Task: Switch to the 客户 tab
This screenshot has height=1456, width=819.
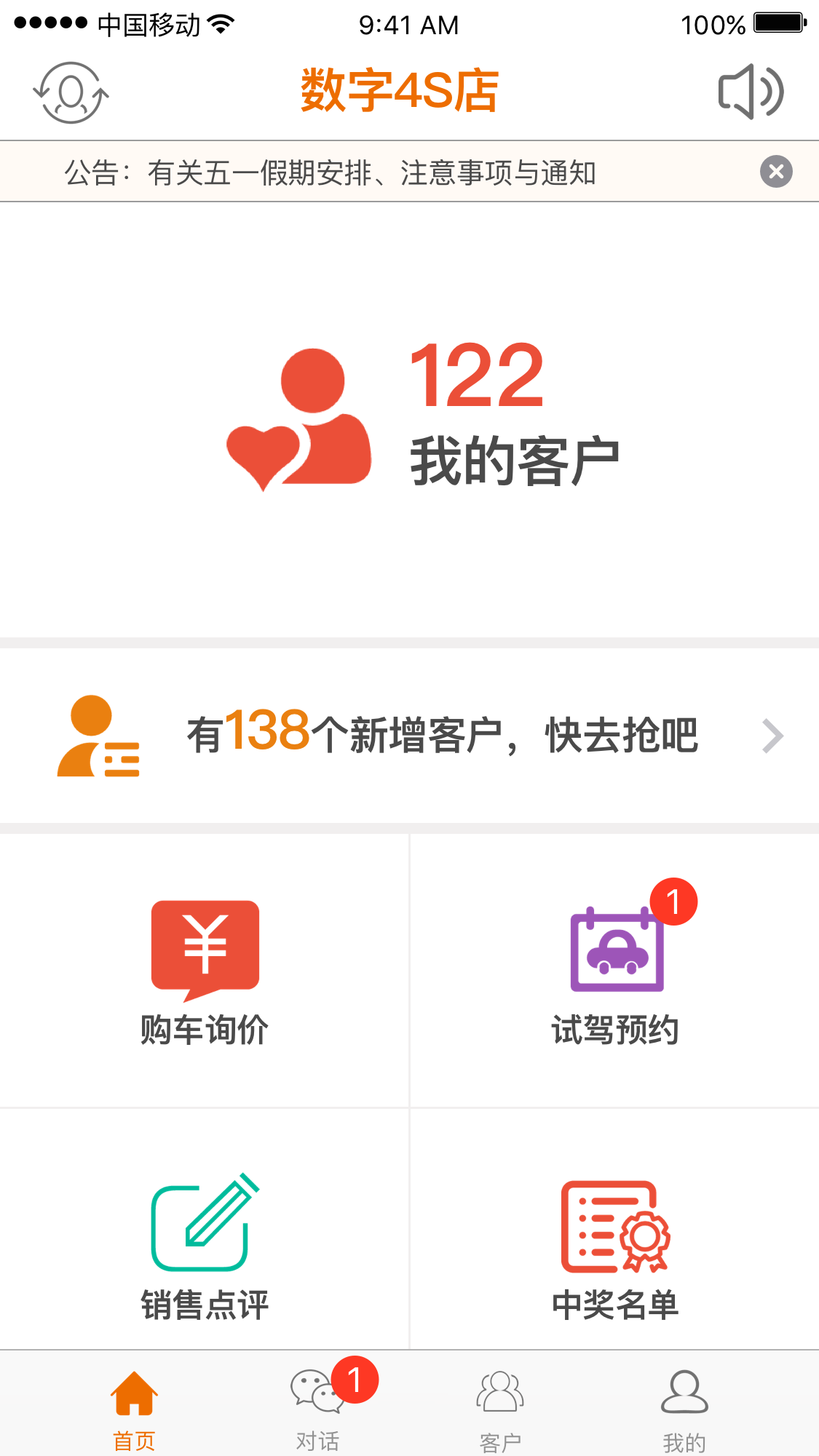Action: (x=500, y=1404)
